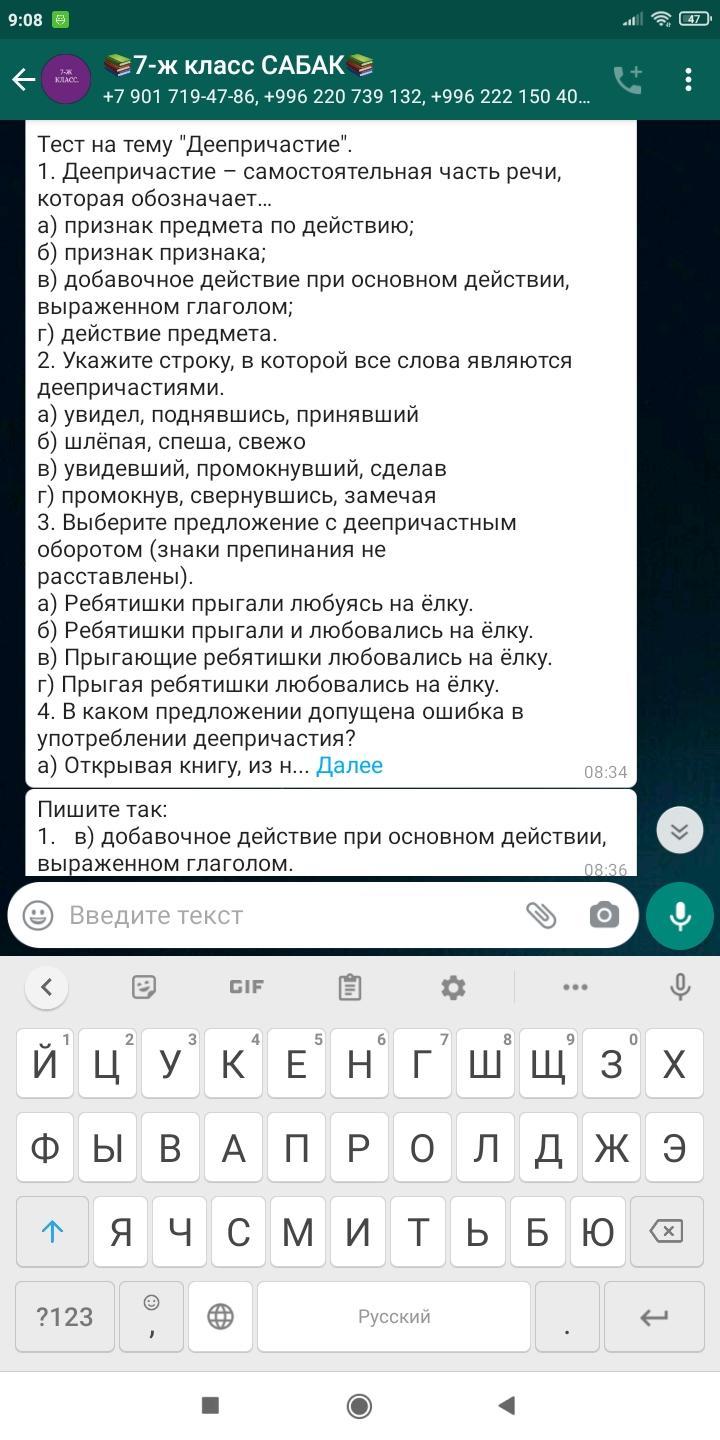Viewport: 720px width, 1440px height.
Task: Show more keyboard toolbar options
Action: [575, 987]
